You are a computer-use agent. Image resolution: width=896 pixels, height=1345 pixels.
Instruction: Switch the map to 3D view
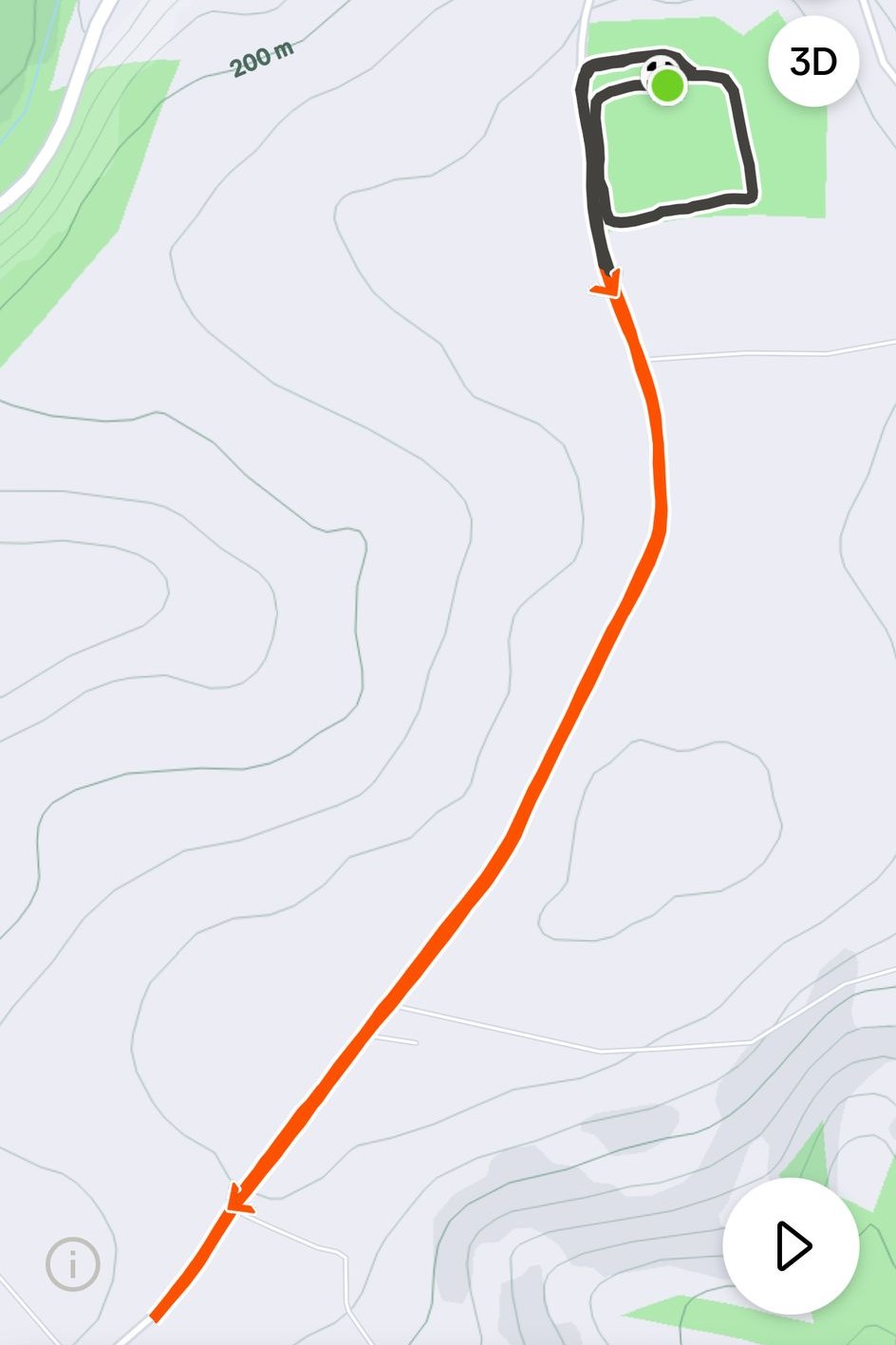(813, 62)
